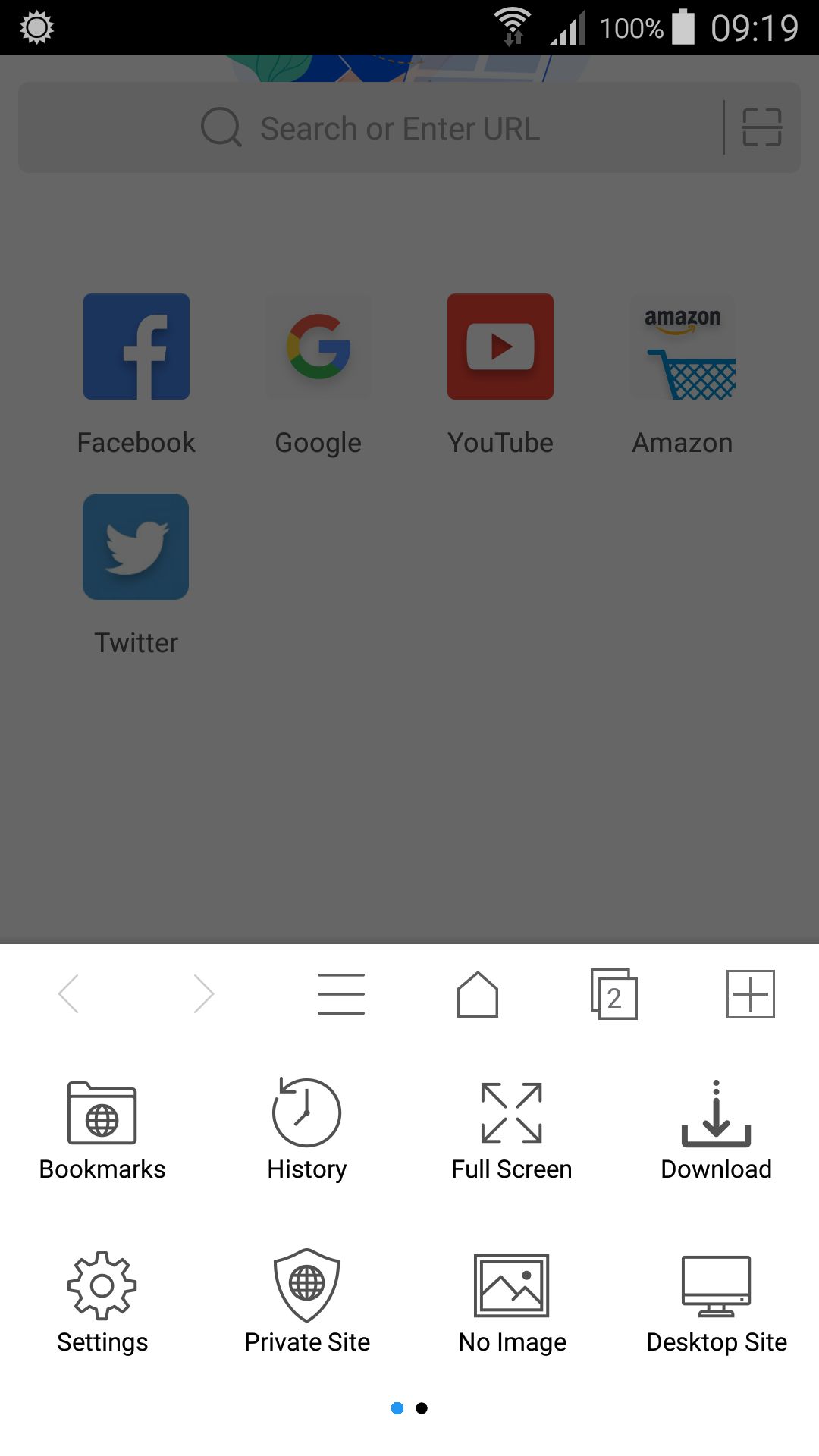Add a new tab with plus icon
819x1456 pixels.
point(751,994)
